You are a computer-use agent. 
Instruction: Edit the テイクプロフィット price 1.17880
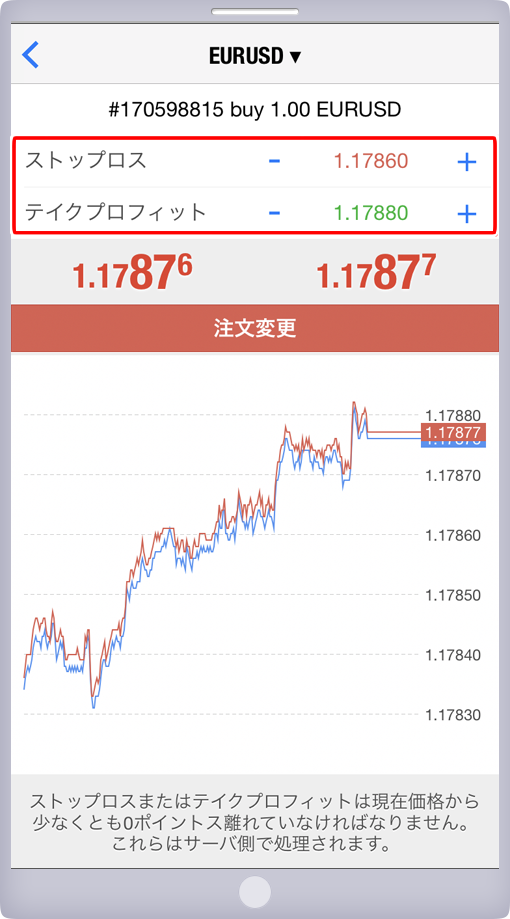[370, 212]
